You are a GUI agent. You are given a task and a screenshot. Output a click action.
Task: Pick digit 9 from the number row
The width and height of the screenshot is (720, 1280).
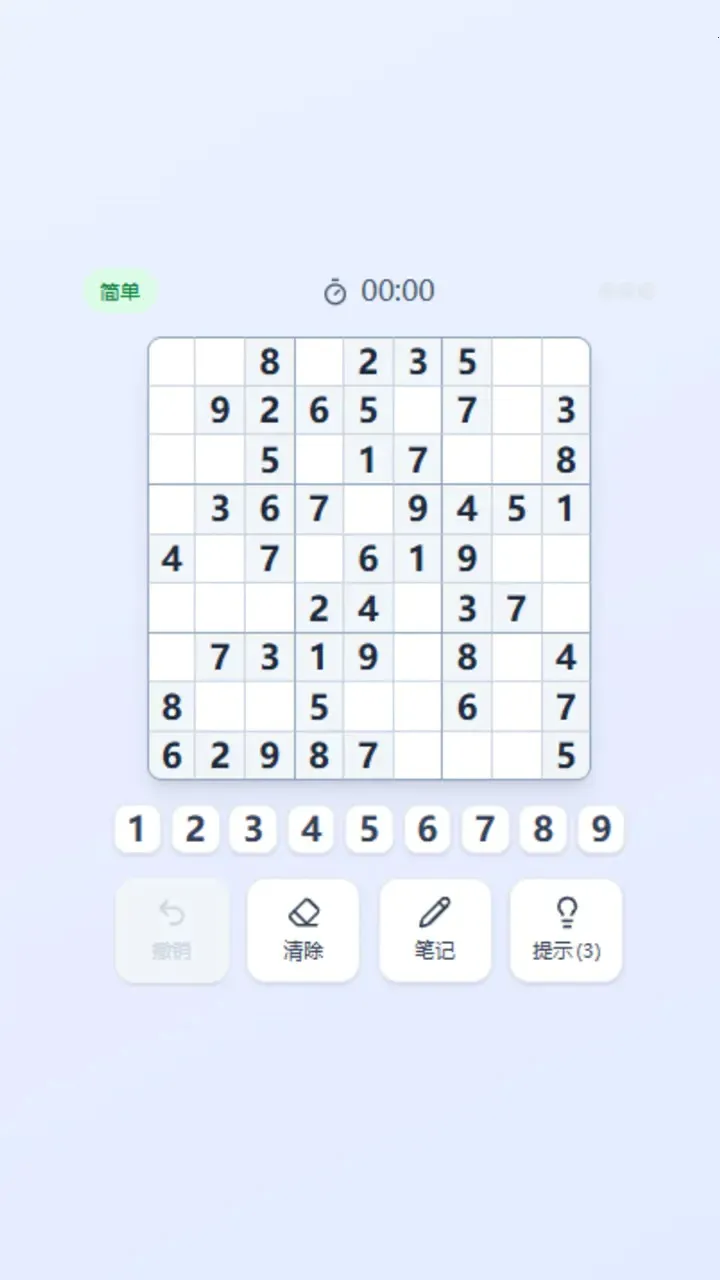tap(601, 829)
